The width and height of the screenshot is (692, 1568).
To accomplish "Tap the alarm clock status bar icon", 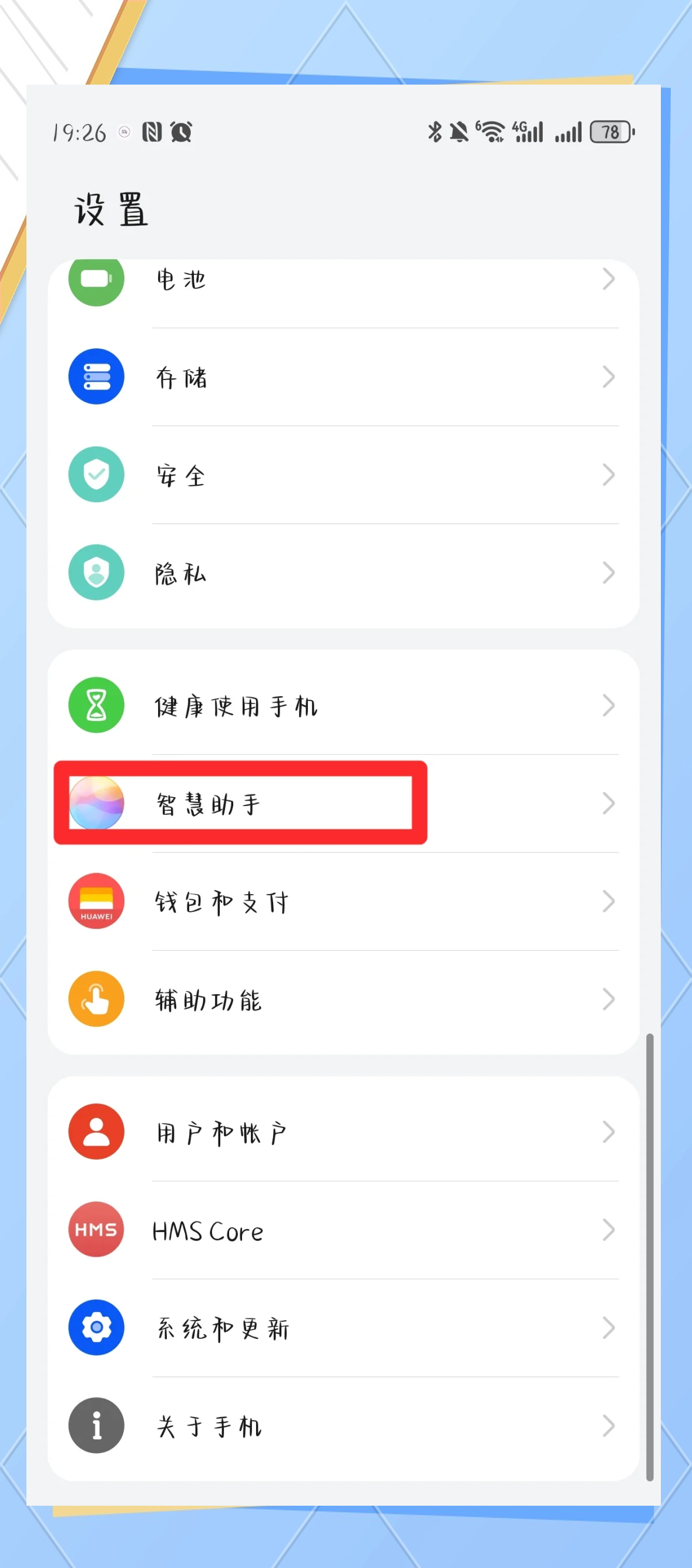I will [x=181, y=132].
